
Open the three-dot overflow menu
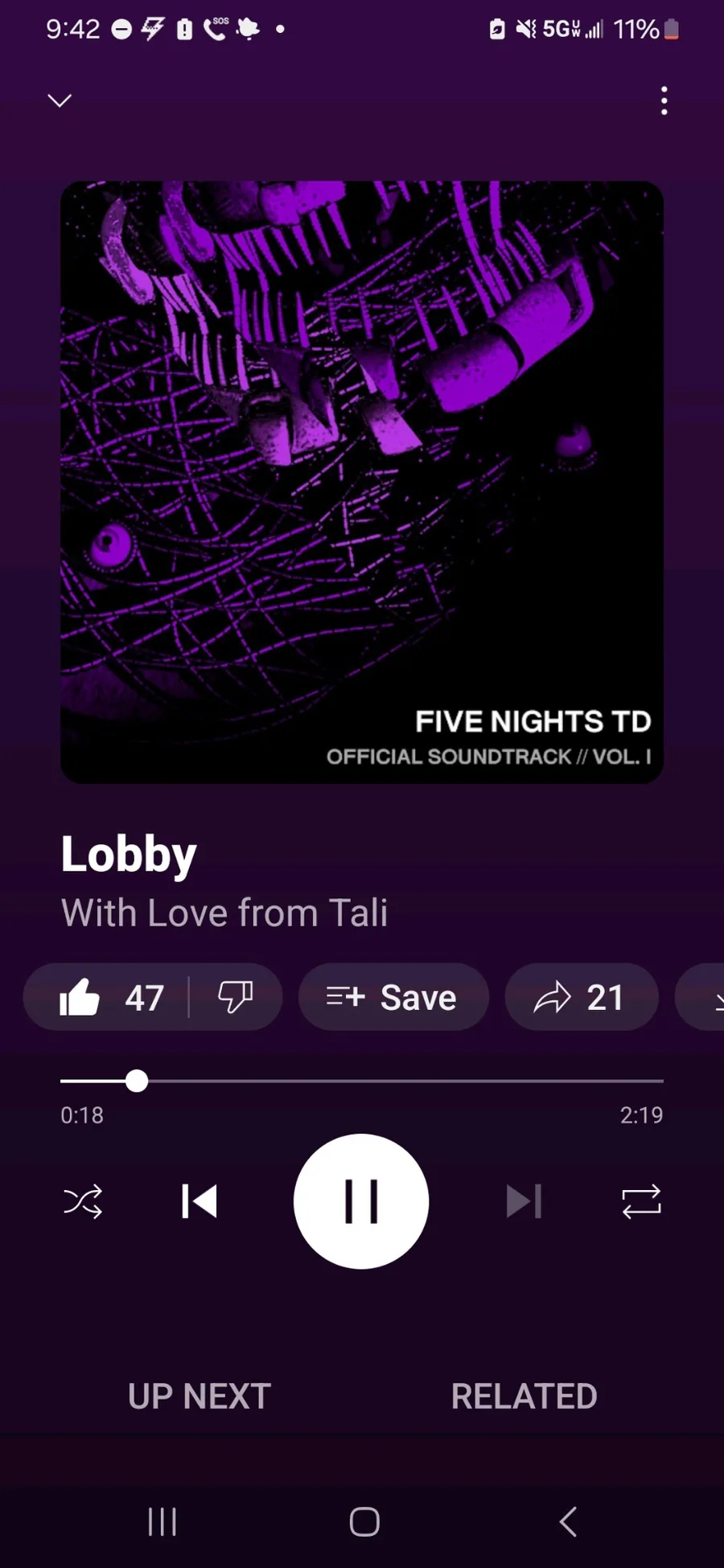coord(664,101)
